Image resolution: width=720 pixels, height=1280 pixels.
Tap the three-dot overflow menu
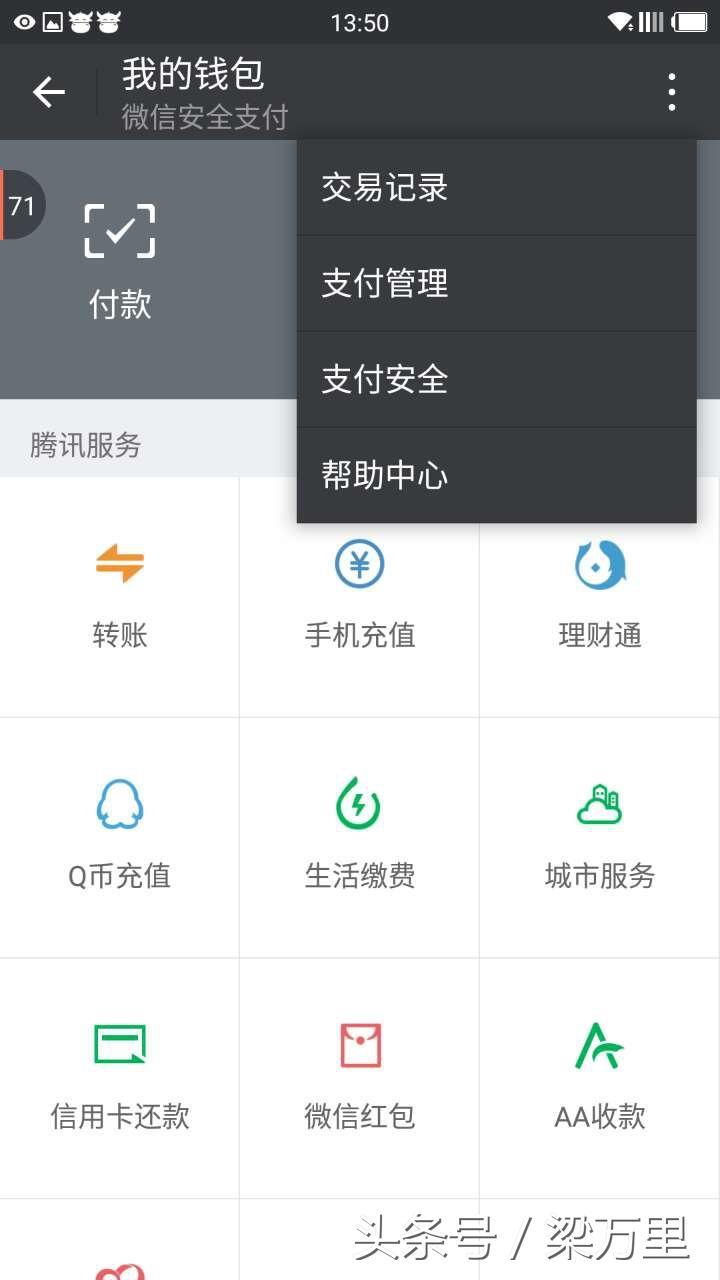pos(671,93)
